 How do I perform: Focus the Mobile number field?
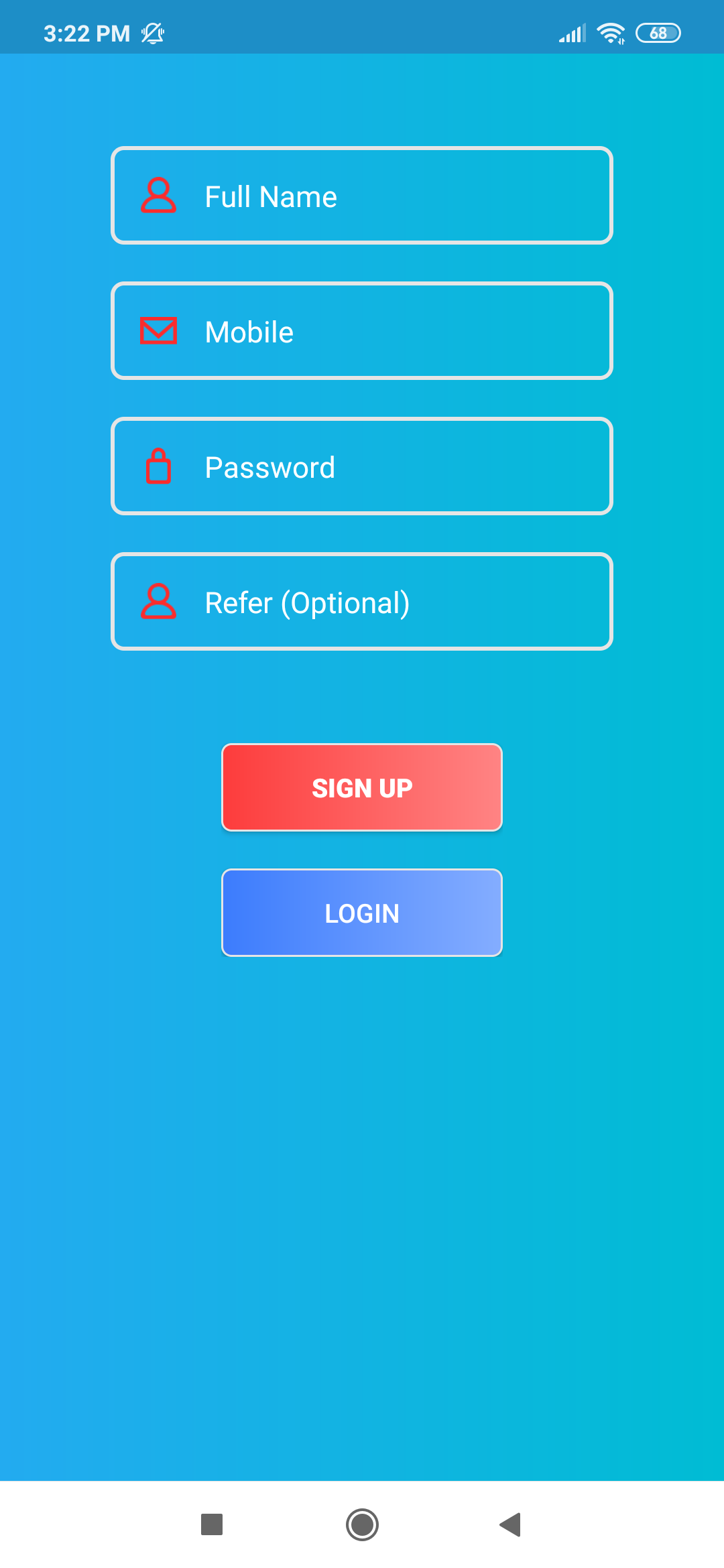coord(362,331)
